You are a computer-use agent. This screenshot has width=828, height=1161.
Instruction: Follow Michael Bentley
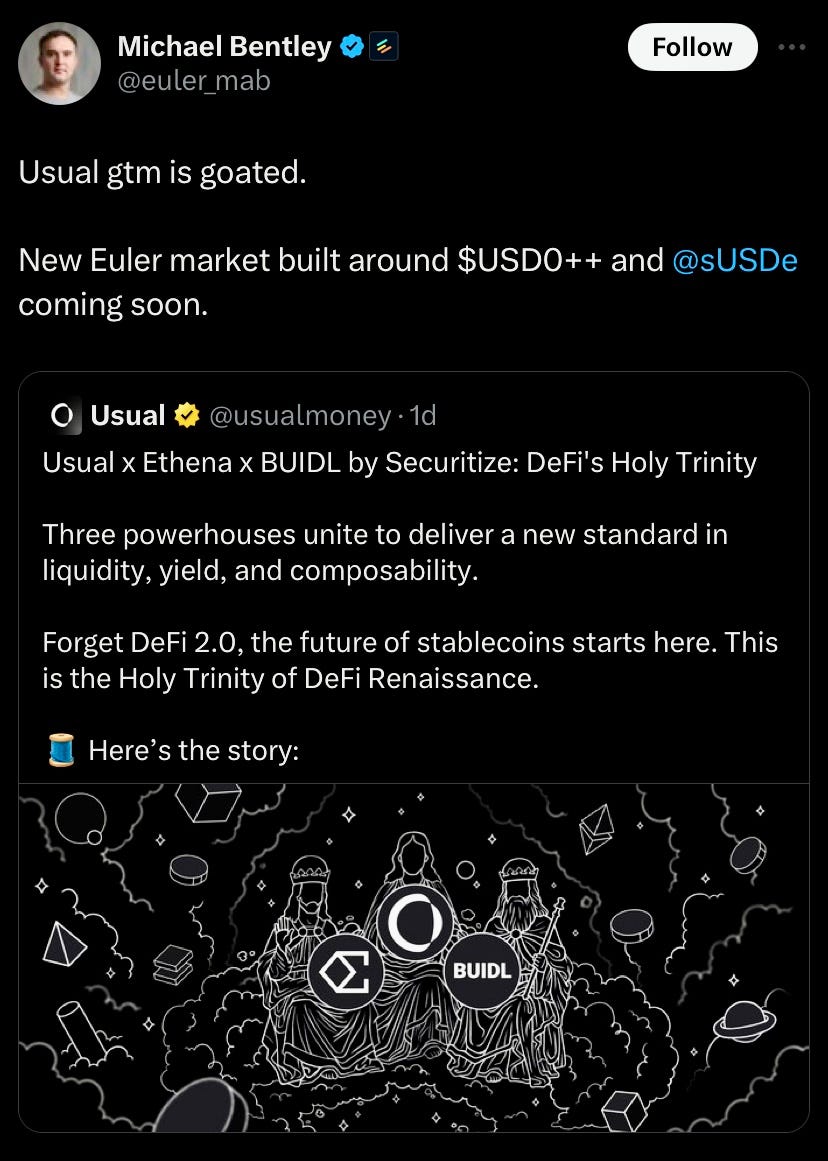click(x=691, y=47)
